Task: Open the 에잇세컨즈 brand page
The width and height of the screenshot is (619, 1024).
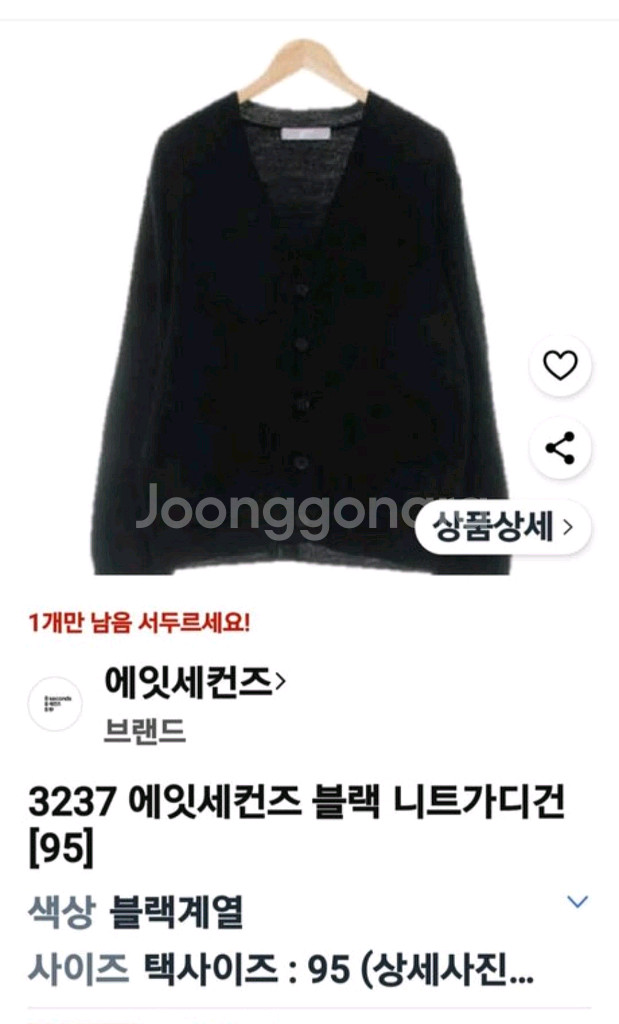Action: point(195,682)
